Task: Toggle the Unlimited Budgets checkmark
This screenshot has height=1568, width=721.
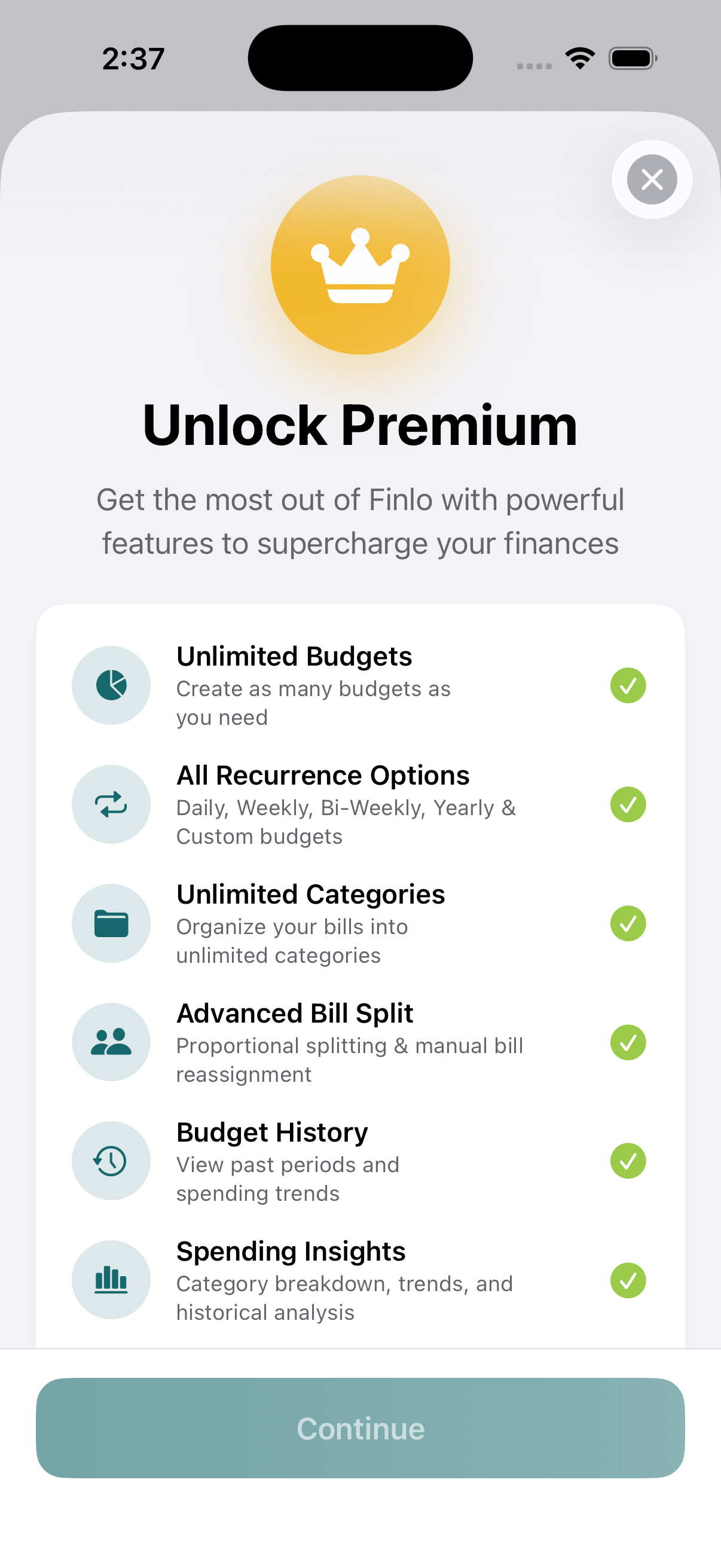Action: pos(628,685)
